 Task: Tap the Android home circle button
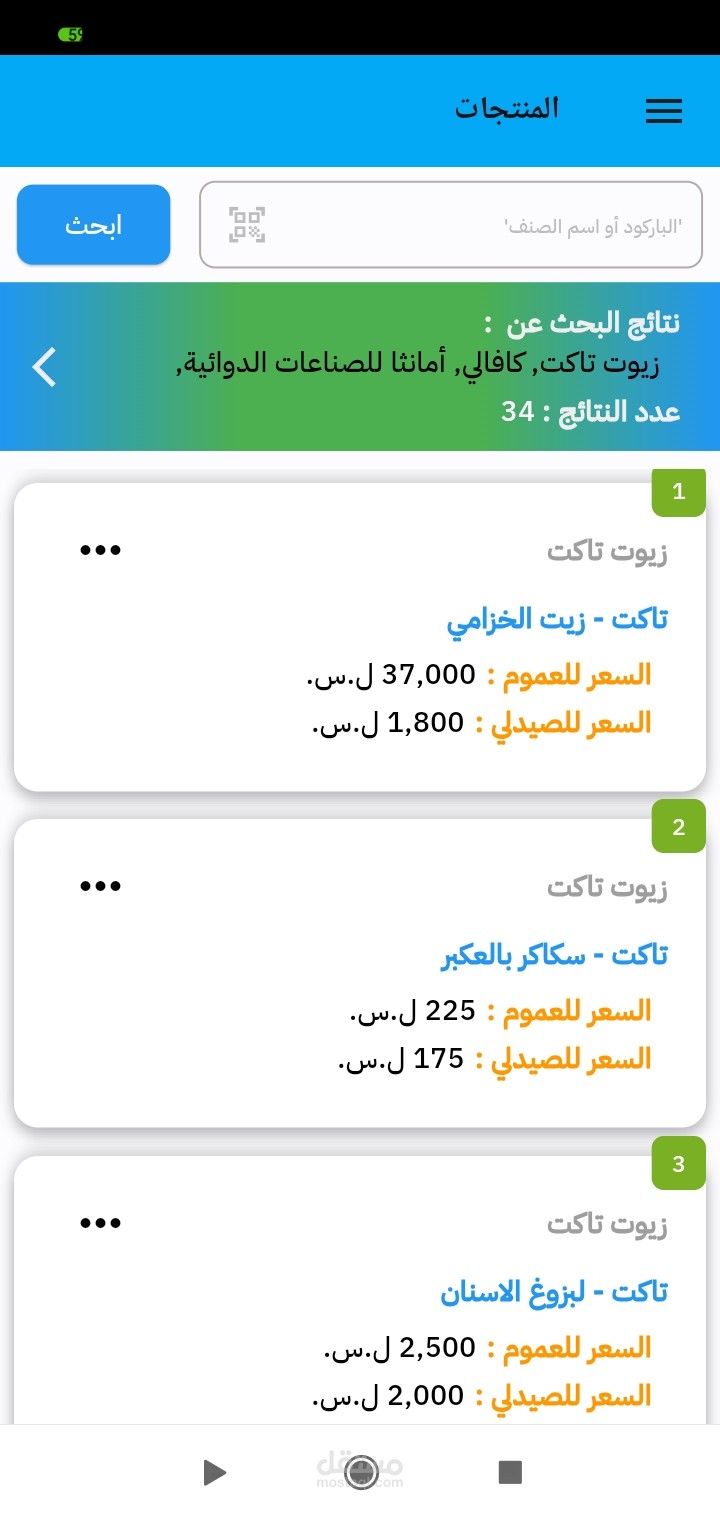point(362,1471)
